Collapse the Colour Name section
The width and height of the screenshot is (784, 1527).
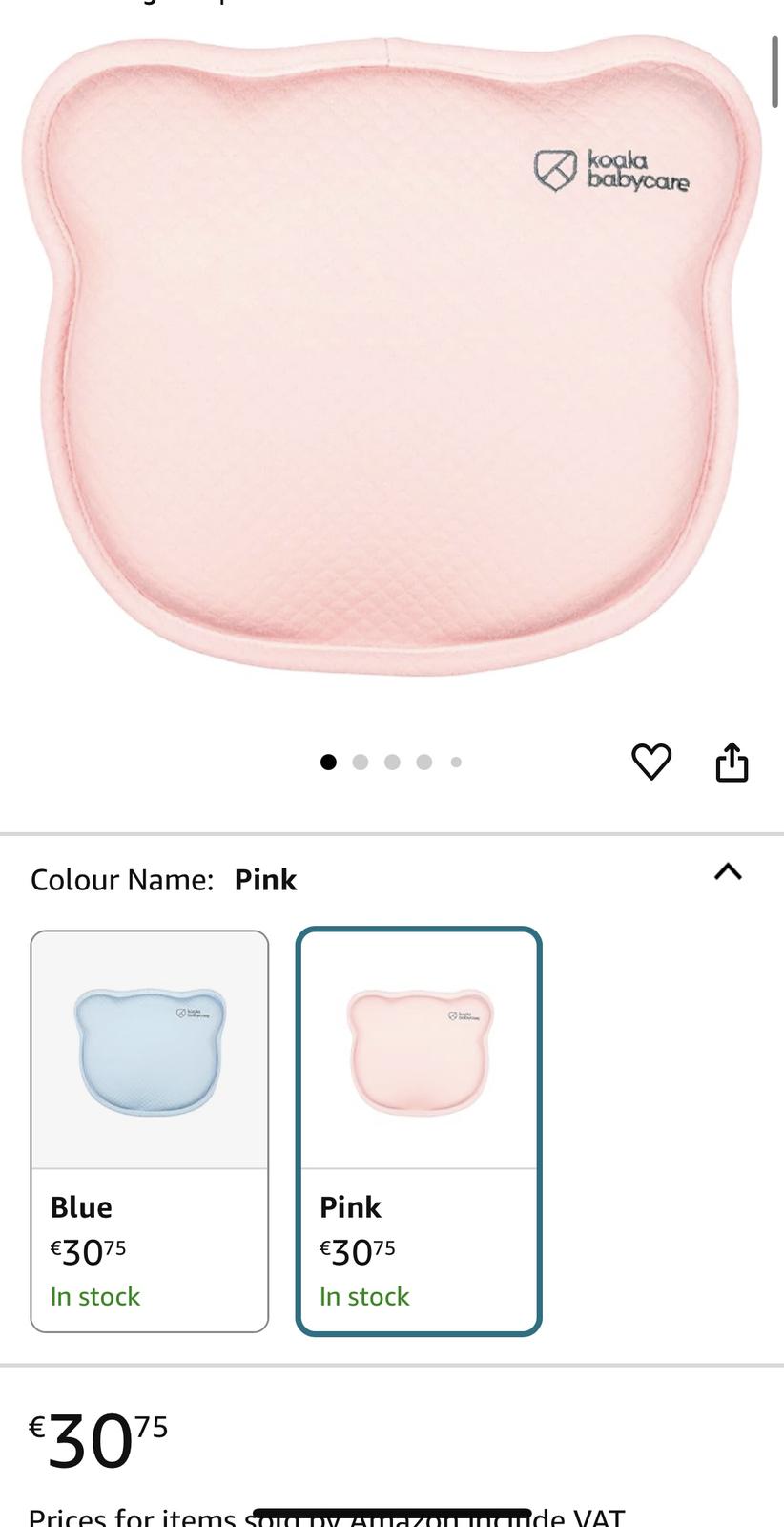728,871
